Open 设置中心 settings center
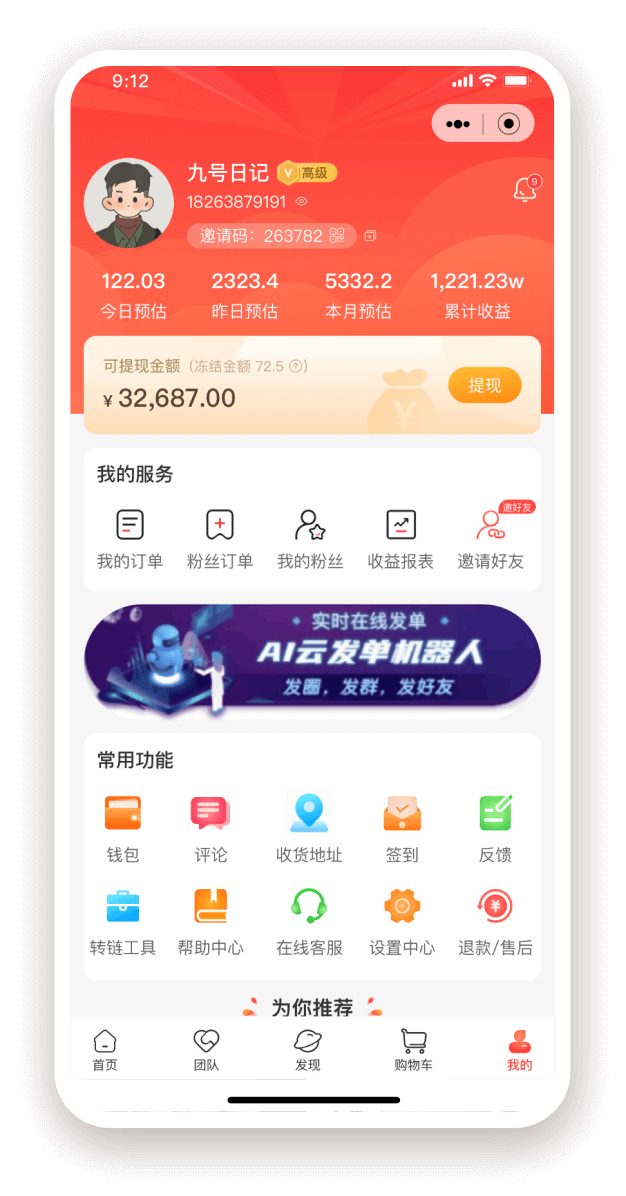The image size is (626, 1196). pos(402,921)
